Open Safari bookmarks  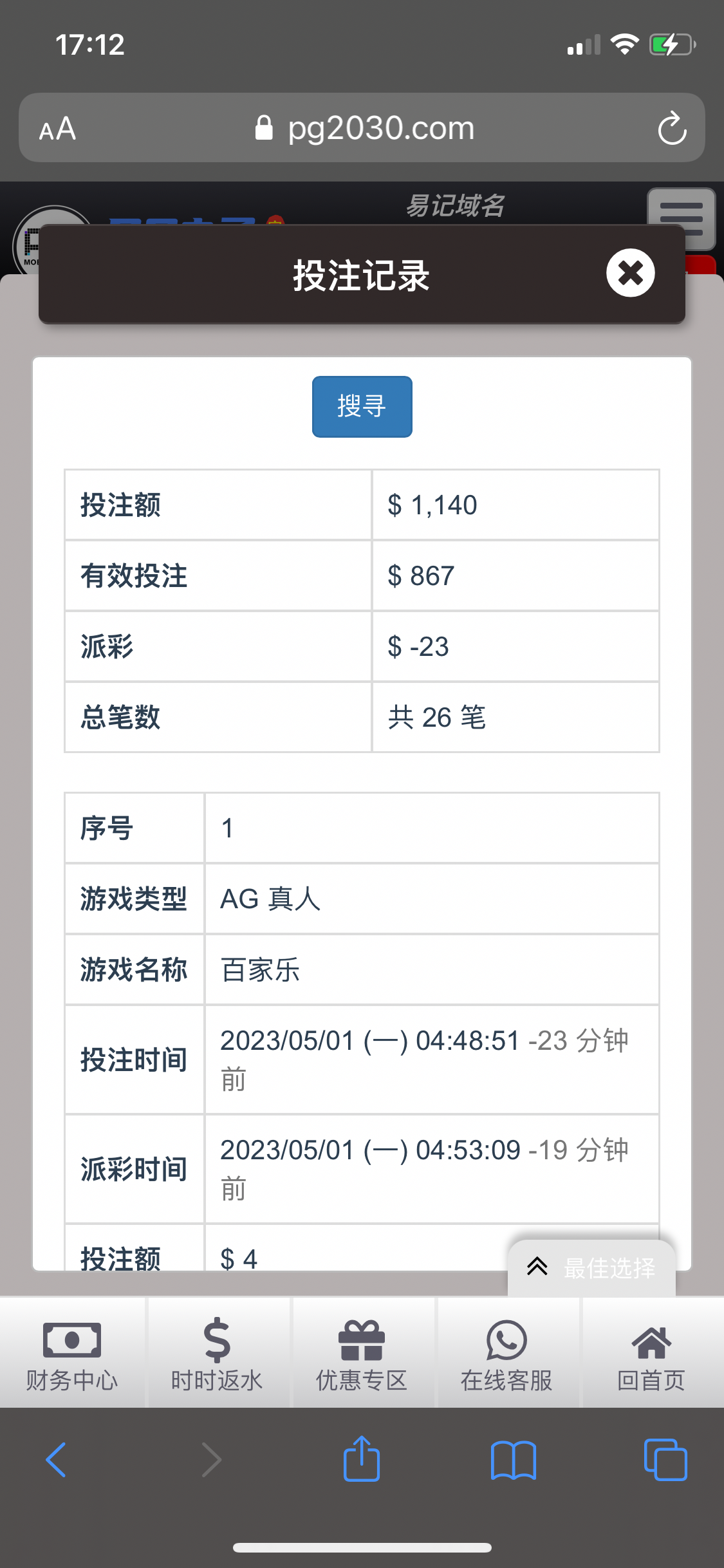(513, 1460)
